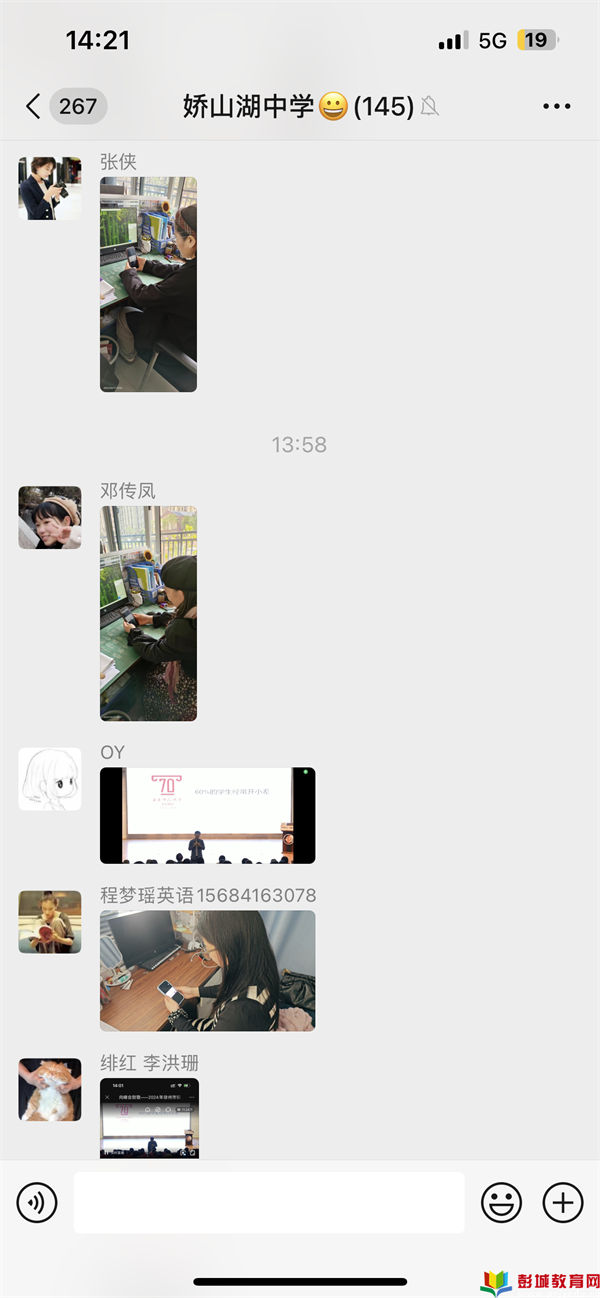The height and width of the screenshot is (1298, 600).
Task: Open the screenshot from 绯红 李洪珊
Action: click(x=149, y=1118)
